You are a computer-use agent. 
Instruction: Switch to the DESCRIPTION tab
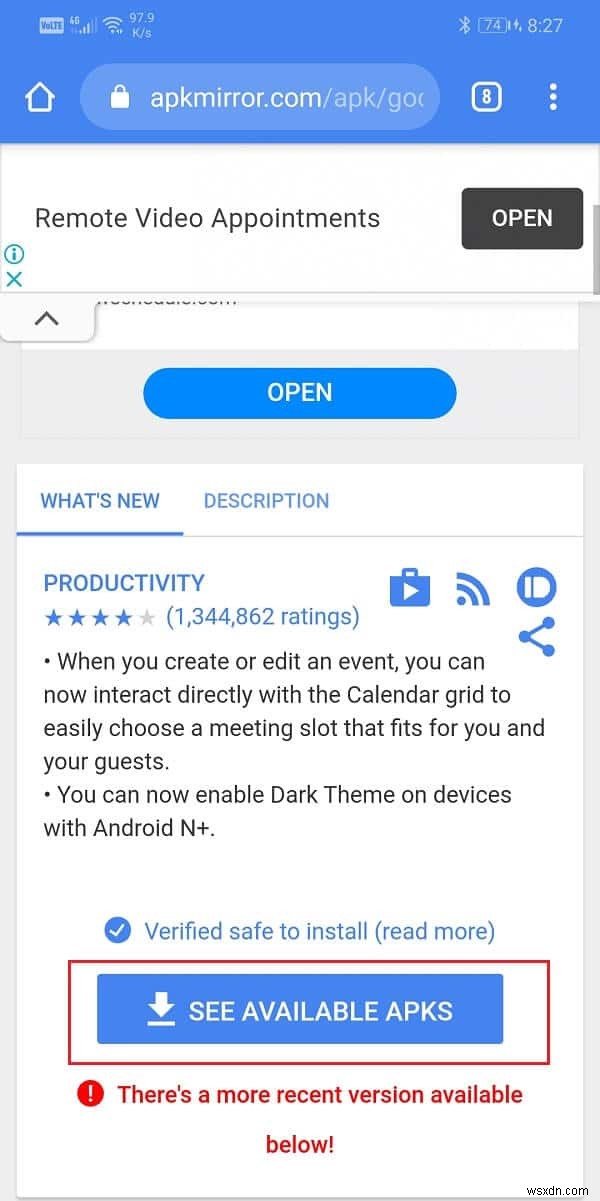(266, 501)
